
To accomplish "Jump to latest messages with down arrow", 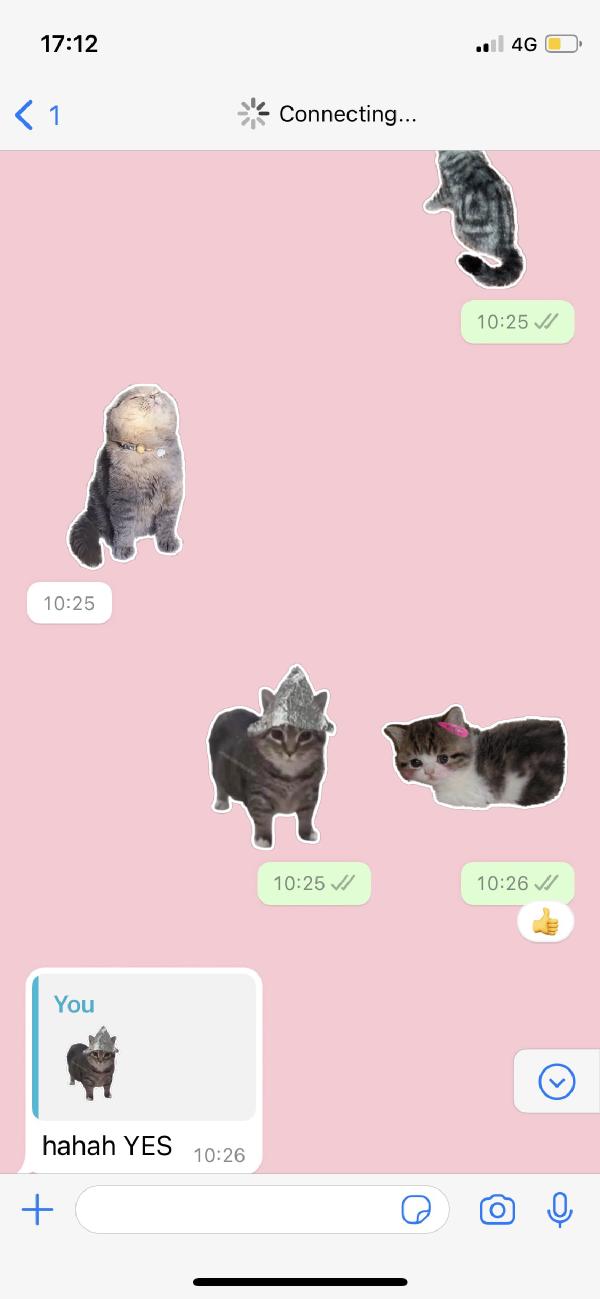I will (556, 1081).
